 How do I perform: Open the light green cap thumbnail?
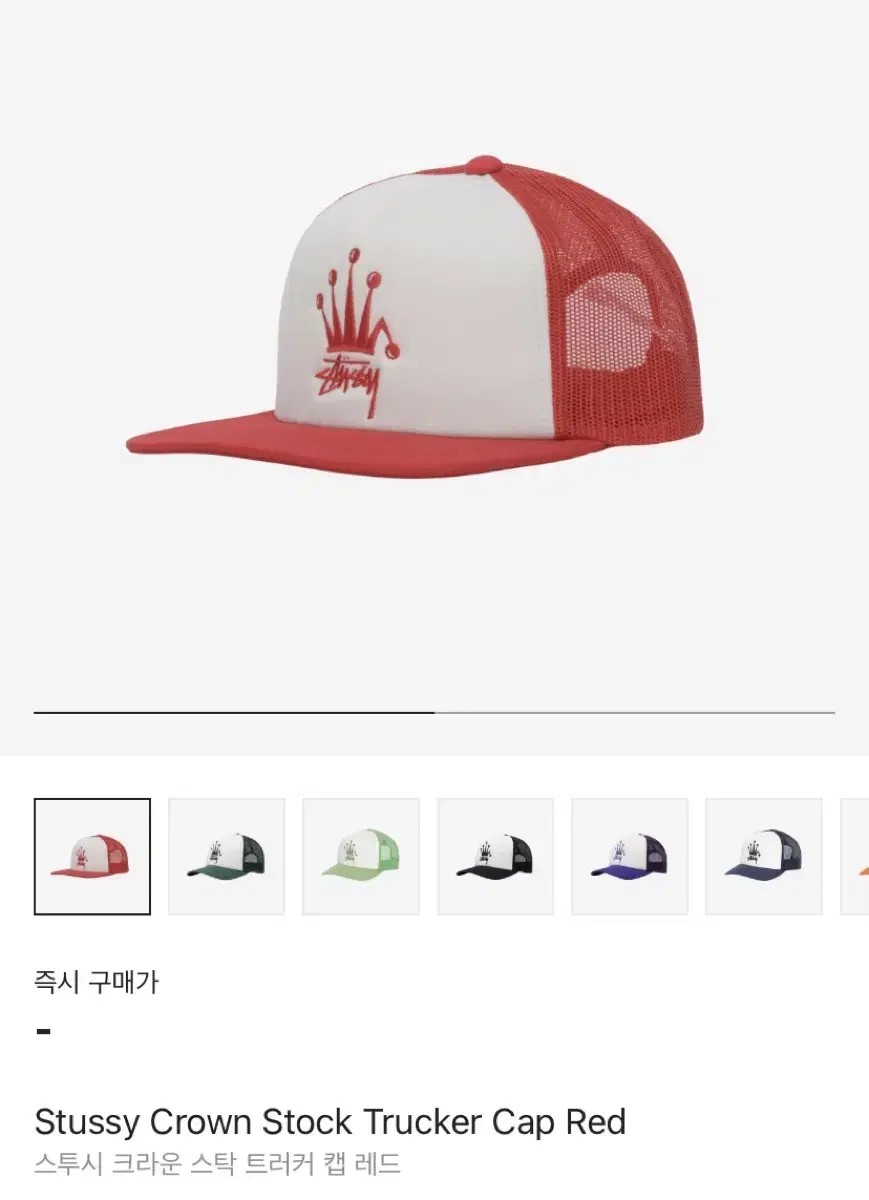[360, 856]
